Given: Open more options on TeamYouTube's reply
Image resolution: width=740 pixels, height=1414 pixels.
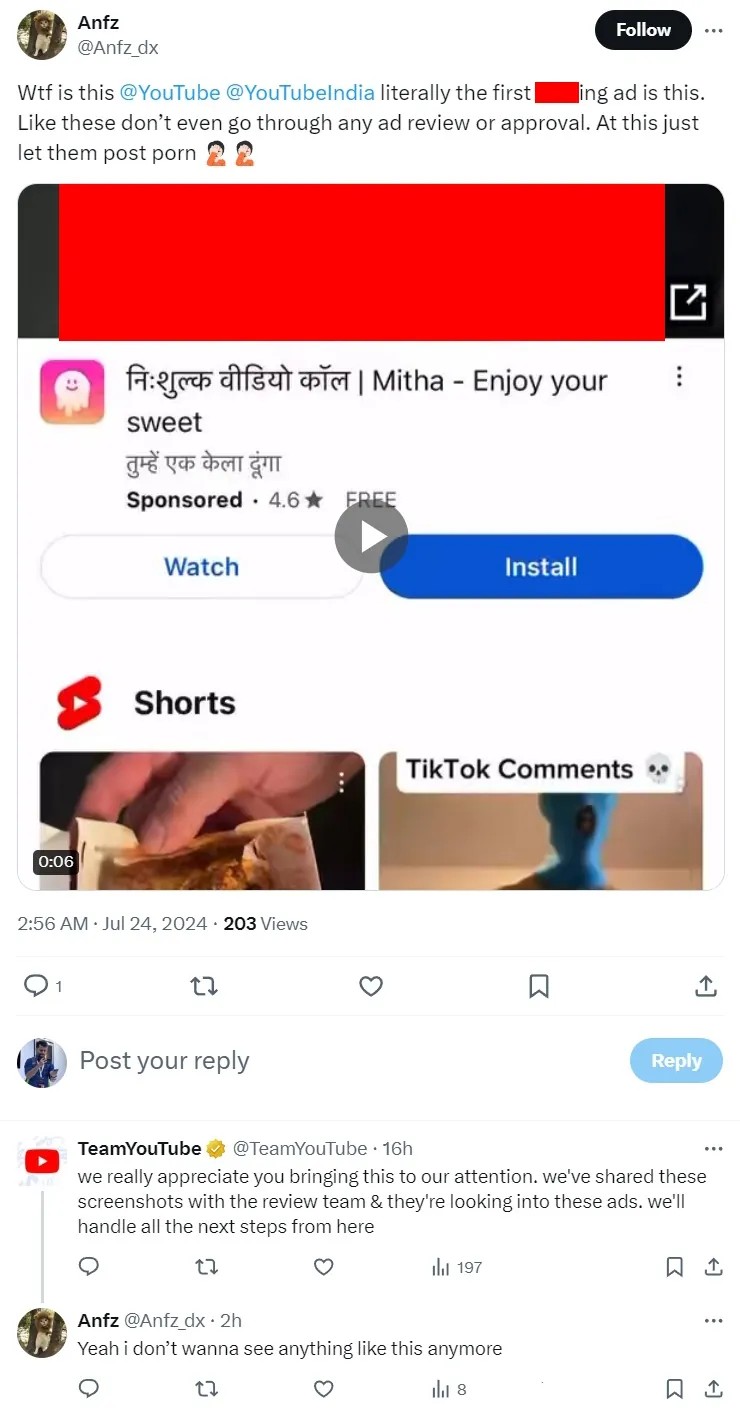Looking at the screenshot, I should pos(713,1148).
